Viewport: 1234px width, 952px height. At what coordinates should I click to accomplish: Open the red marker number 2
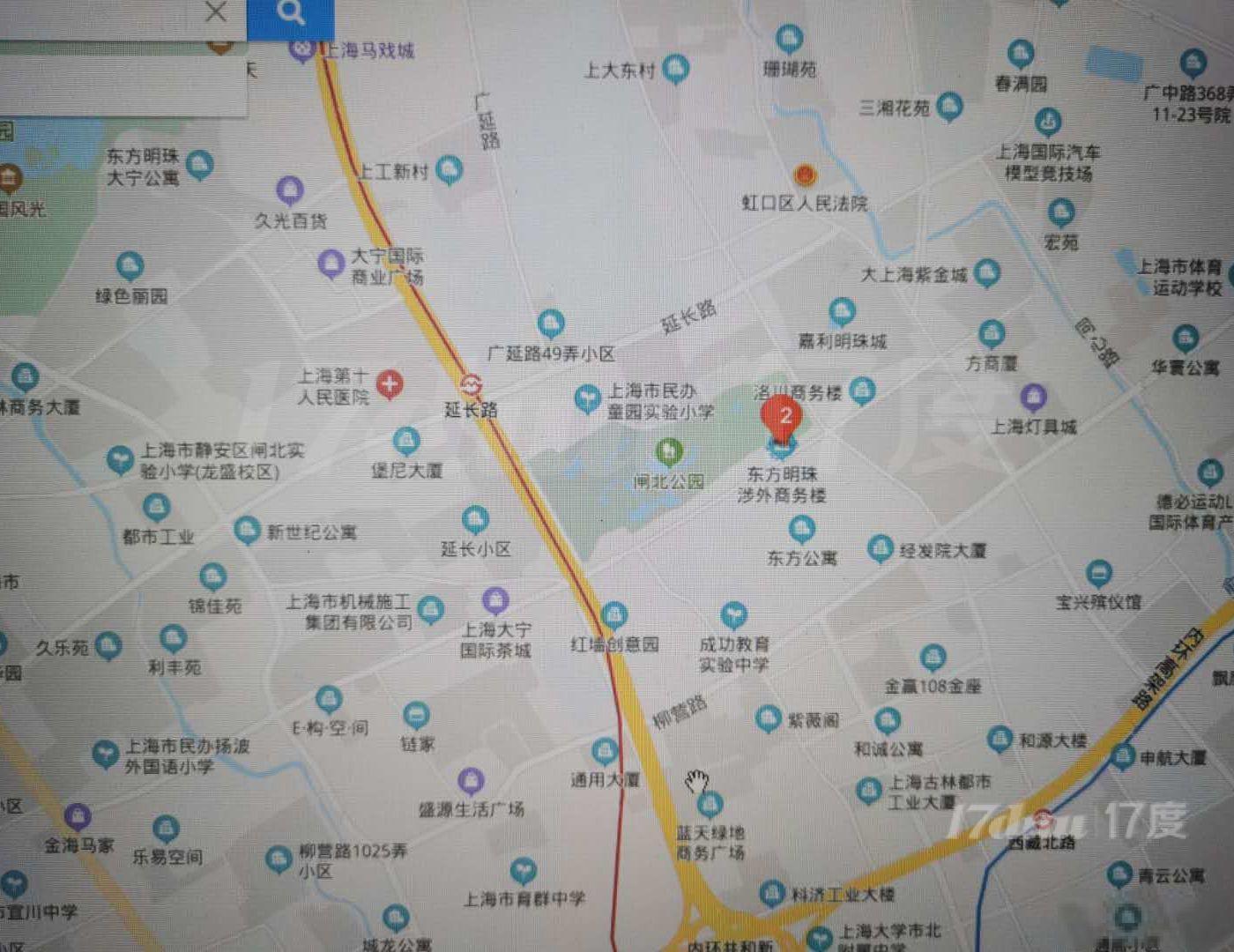pyautogui.click(x=781, y=416)
